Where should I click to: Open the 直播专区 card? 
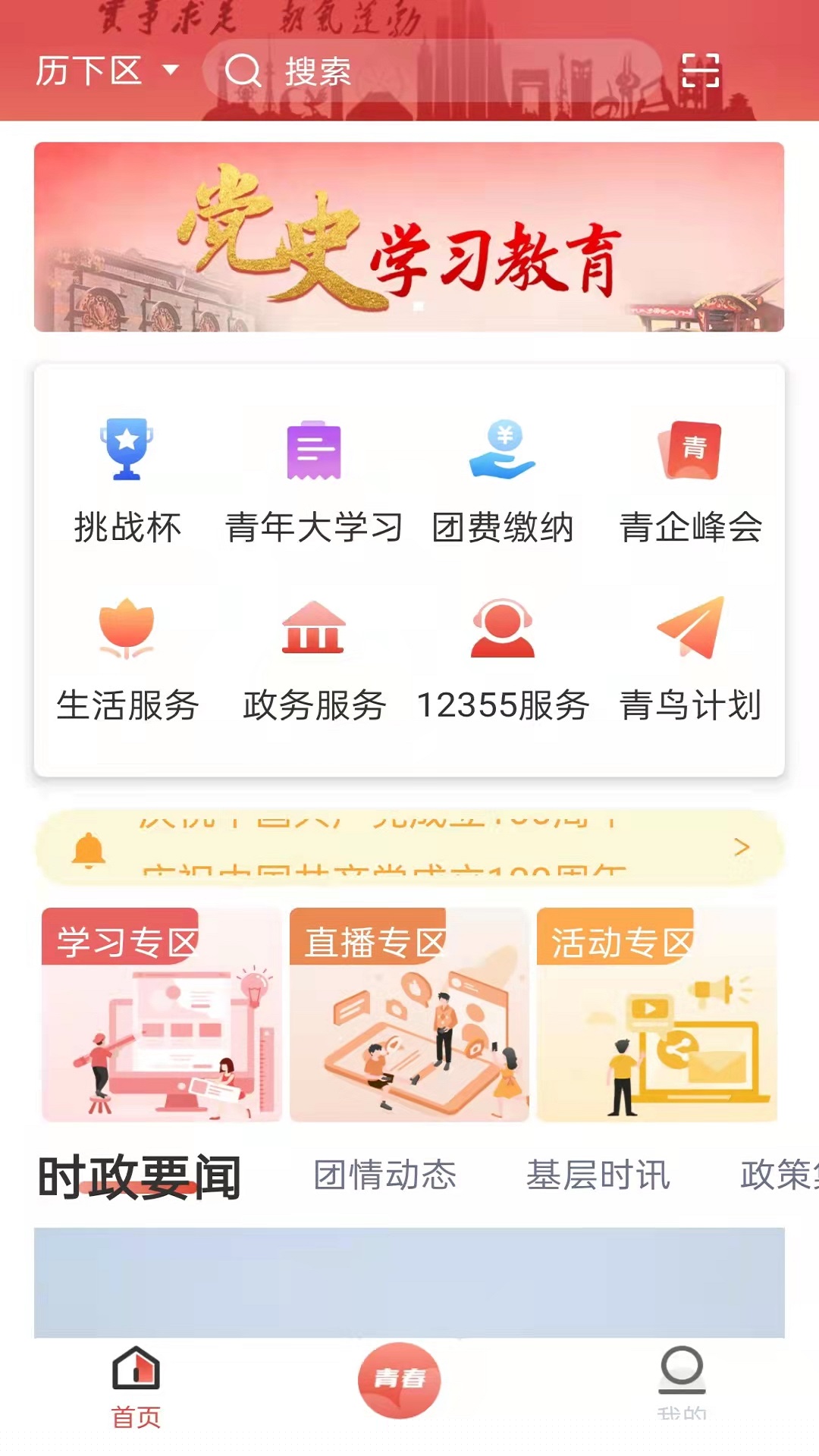[409, 1015]
